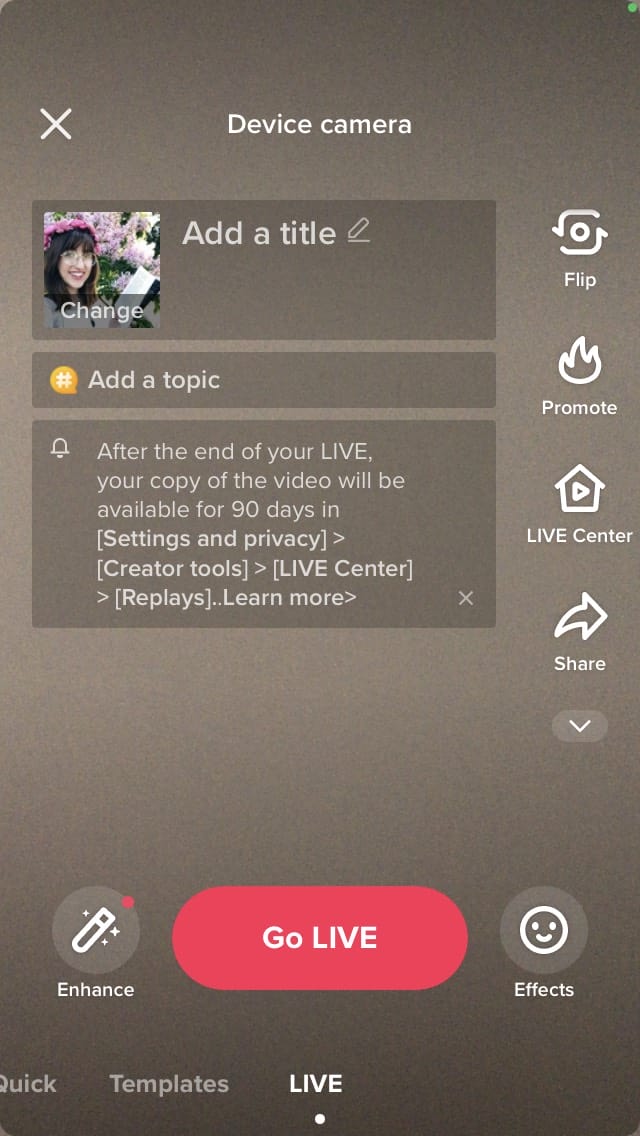
Task: Change the LIVE cover photo
Action: (x=102, y=270)
